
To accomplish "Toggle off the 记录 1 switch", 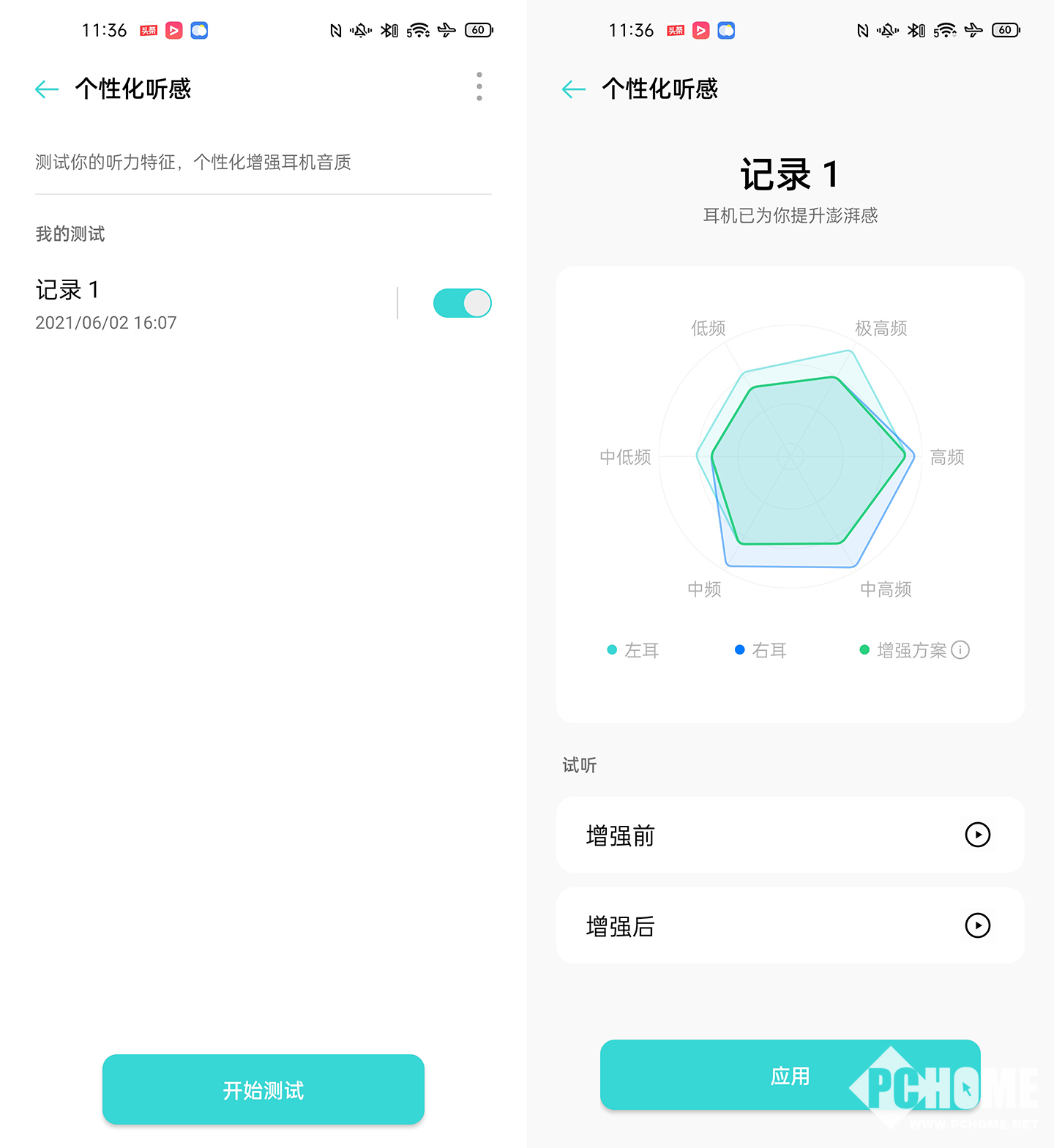I will coord(462,303).
